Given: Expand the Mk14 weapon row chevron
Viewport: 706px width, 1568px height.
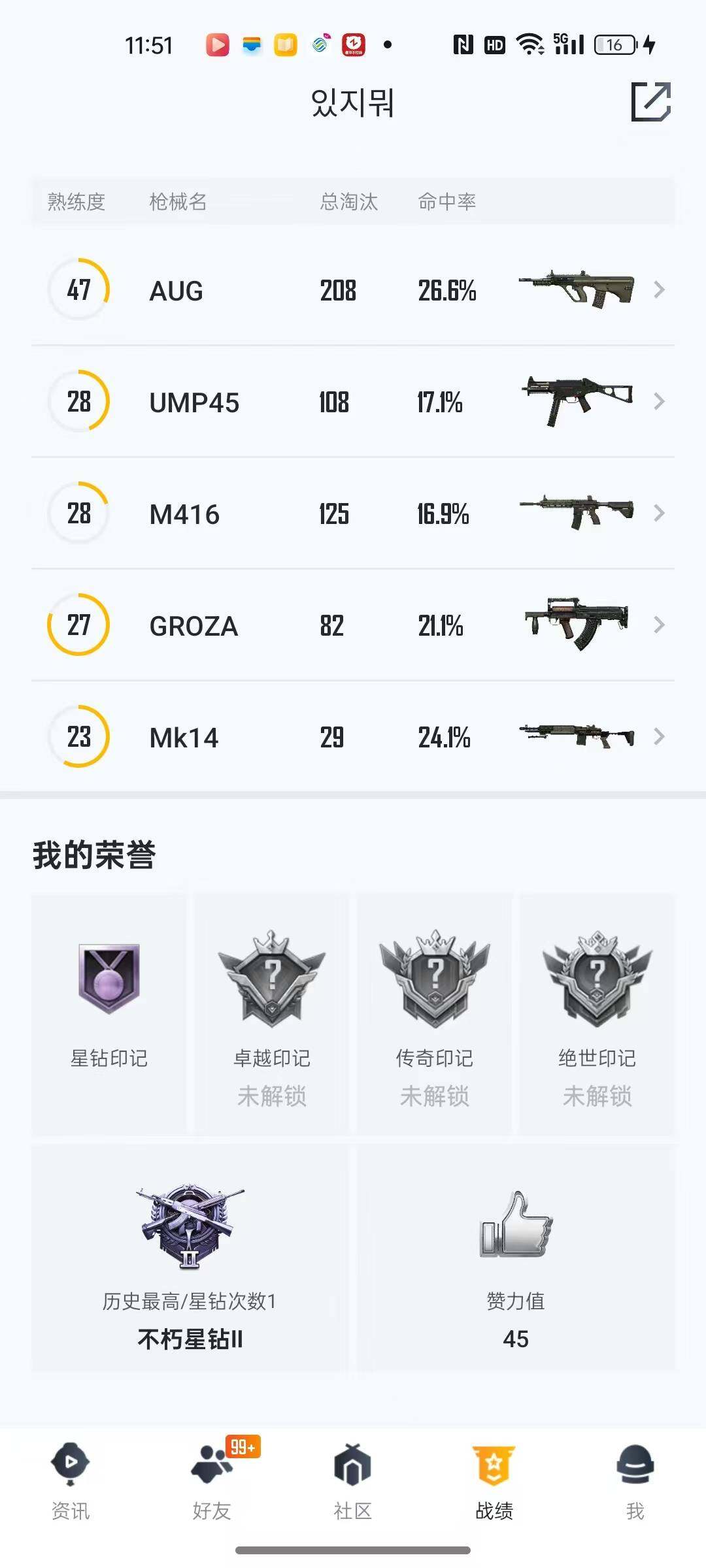Looking at the screenshot, I should click(659, 737).
